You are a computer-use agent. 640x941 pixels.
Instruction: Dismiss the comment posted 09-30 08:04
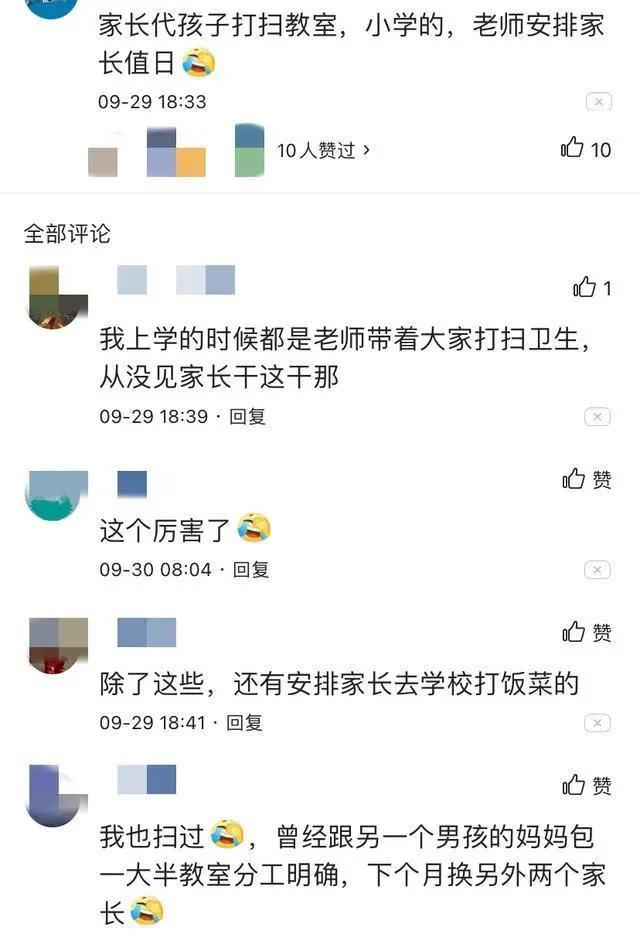597,570
